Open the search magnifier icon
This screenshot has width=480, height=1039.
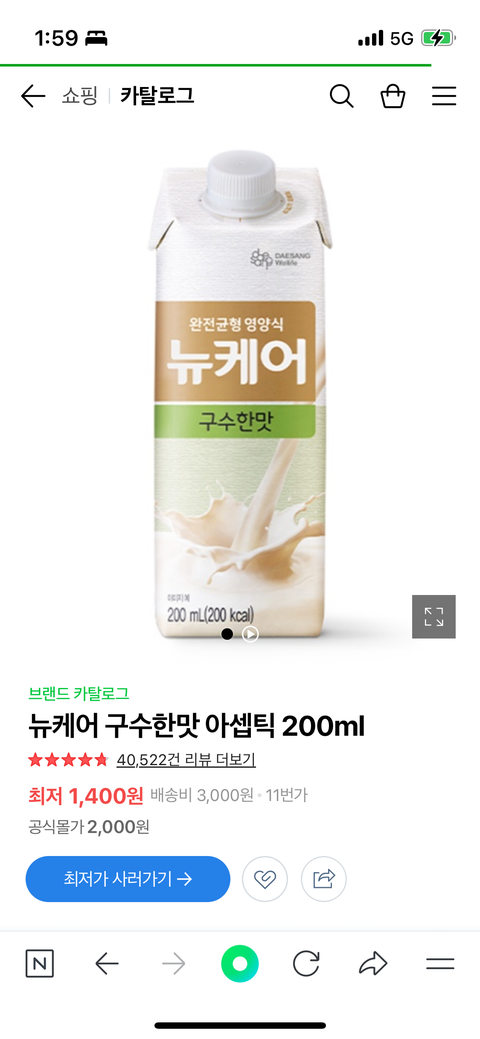pyautogui.click(x=341, y=97)
